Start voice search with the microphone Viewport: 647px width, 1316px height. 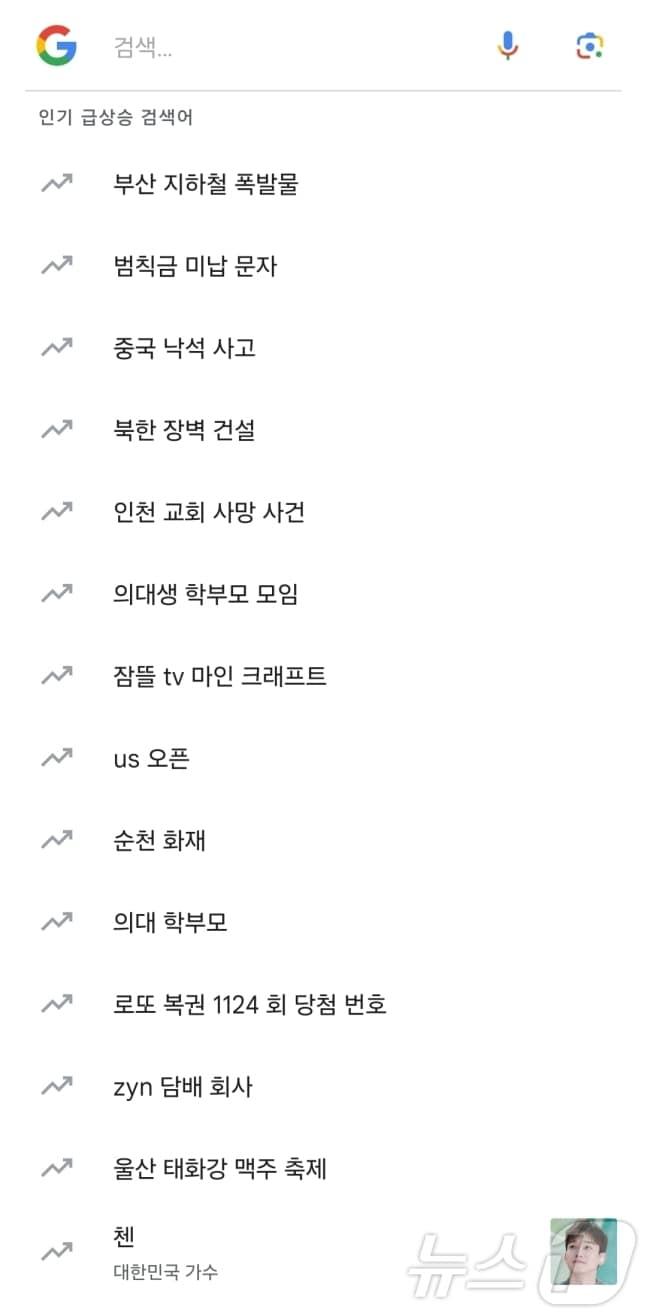click(x=508, y=46)
